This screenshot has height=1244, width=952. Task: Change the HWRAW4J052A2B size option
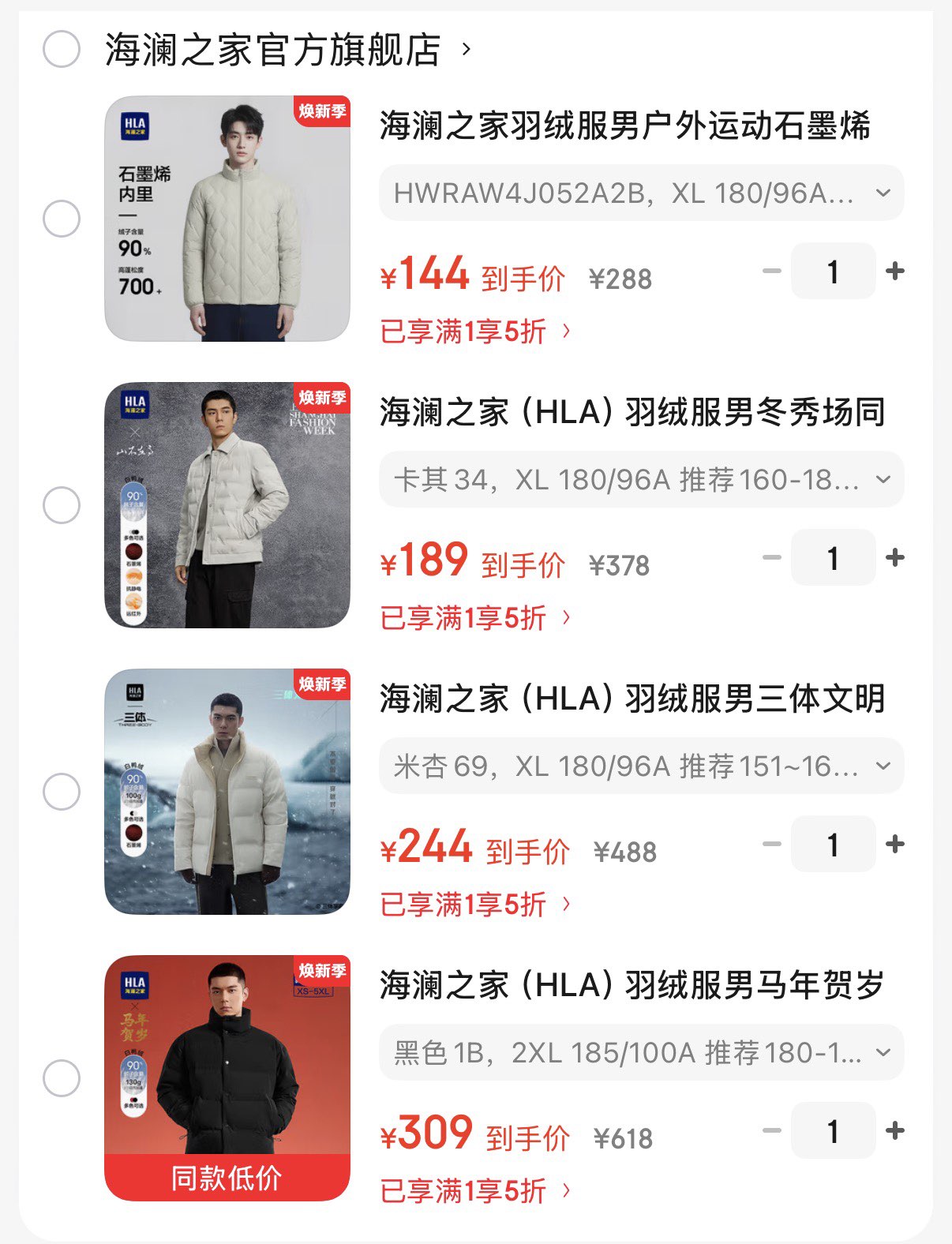641,193
